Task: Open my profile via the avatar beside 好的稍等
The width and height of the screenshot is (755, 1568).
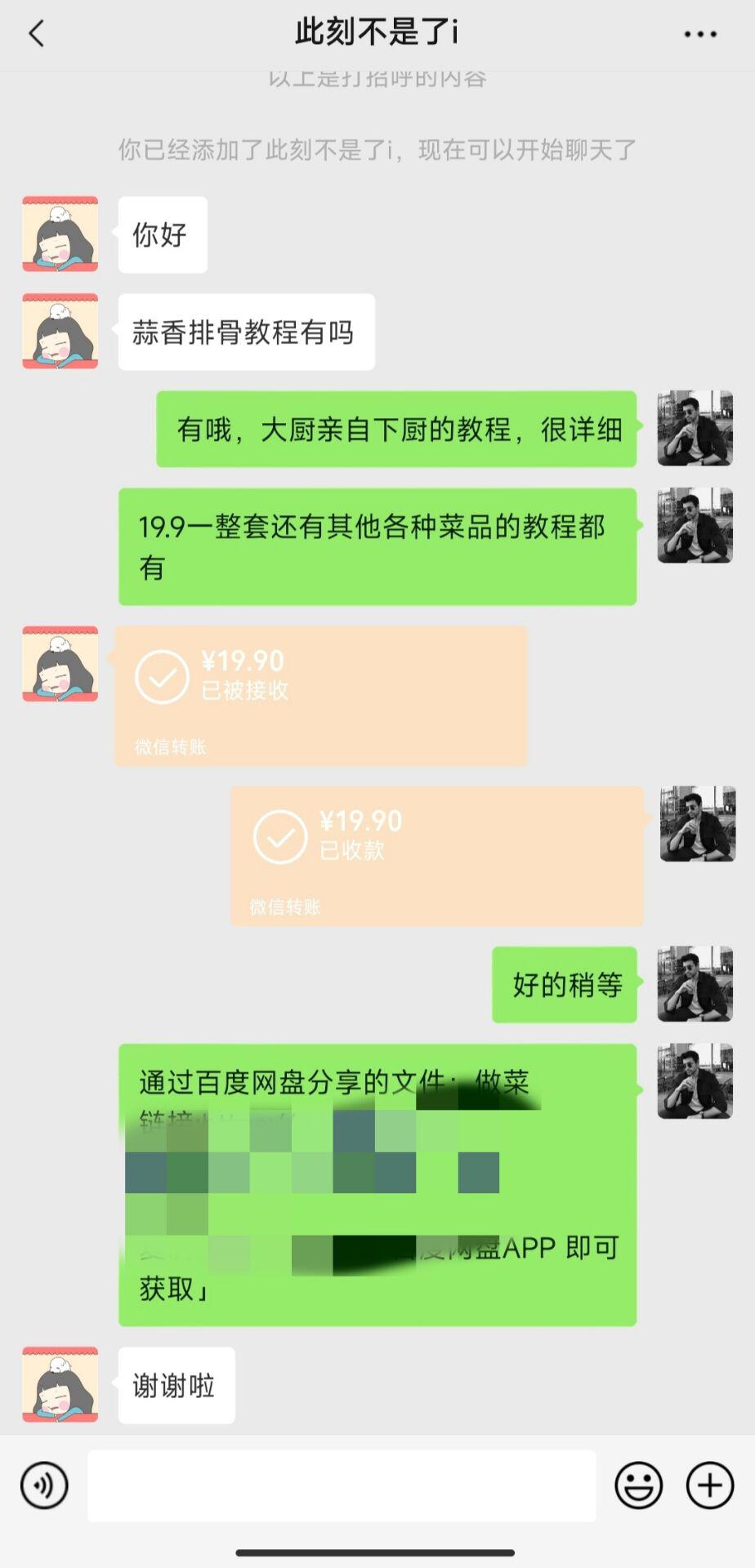Action: (695, 984)
